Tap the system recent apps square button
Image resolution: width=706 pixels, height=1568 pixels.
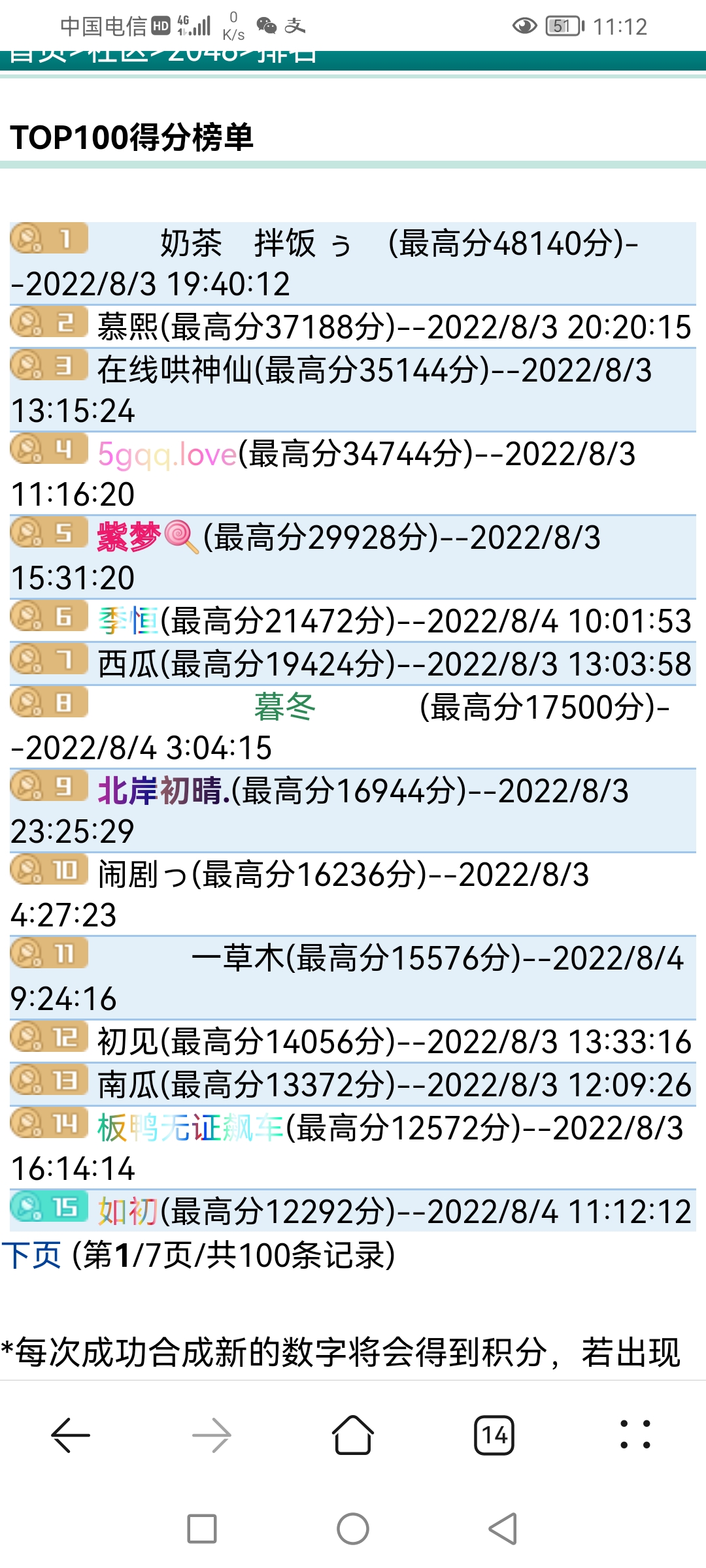[202, 1529]
